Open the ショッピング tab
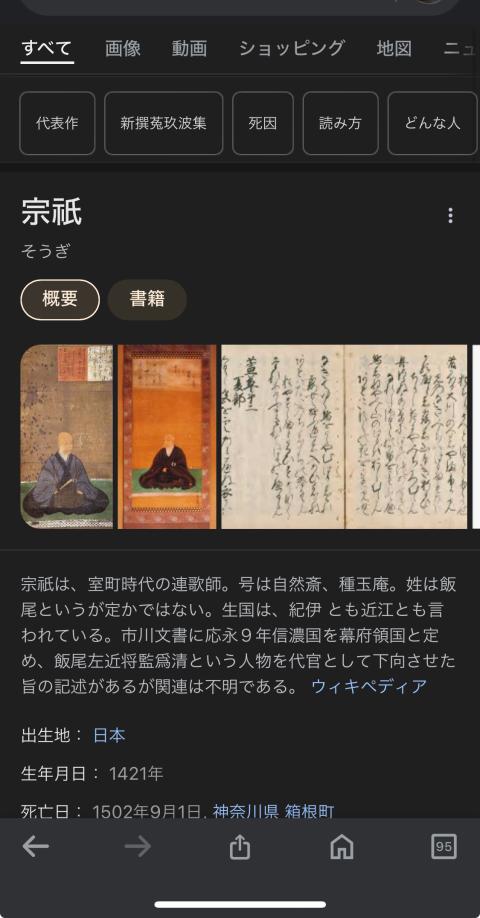 [292, 49]
